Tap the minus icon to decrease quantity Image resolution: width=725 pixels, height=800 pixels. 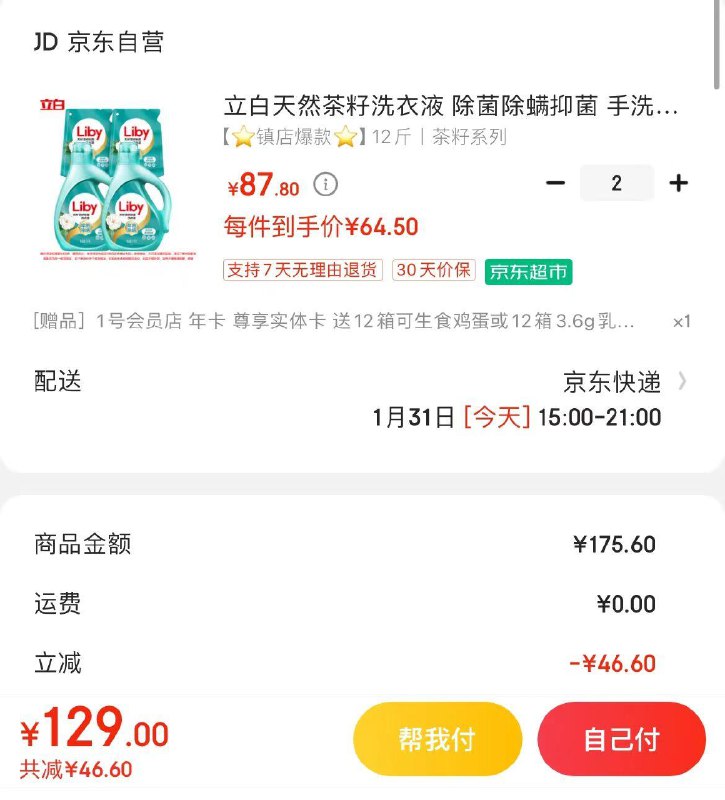[x=554, y=183]
